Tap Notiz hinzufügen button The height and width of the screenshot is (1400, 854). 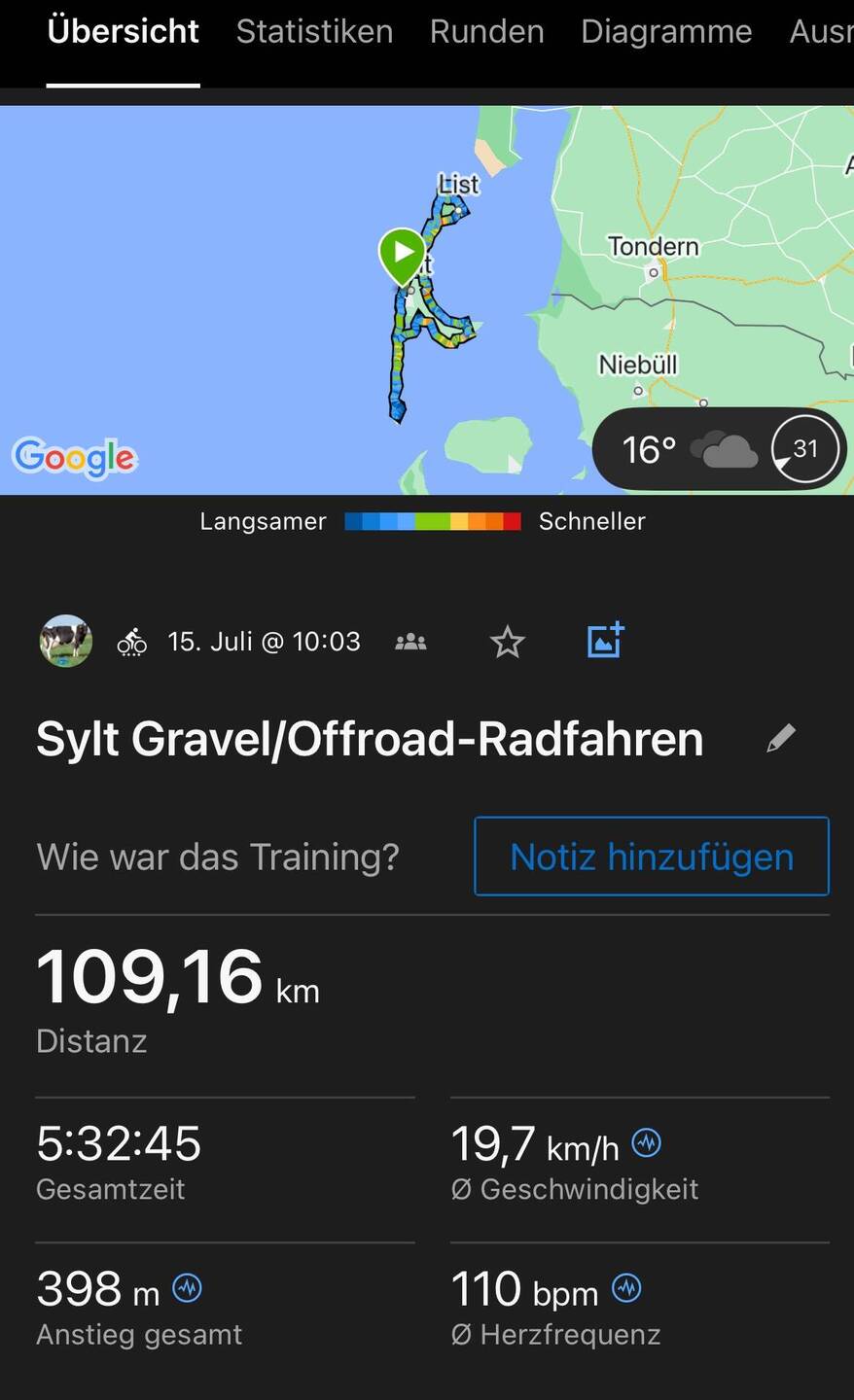651,857
